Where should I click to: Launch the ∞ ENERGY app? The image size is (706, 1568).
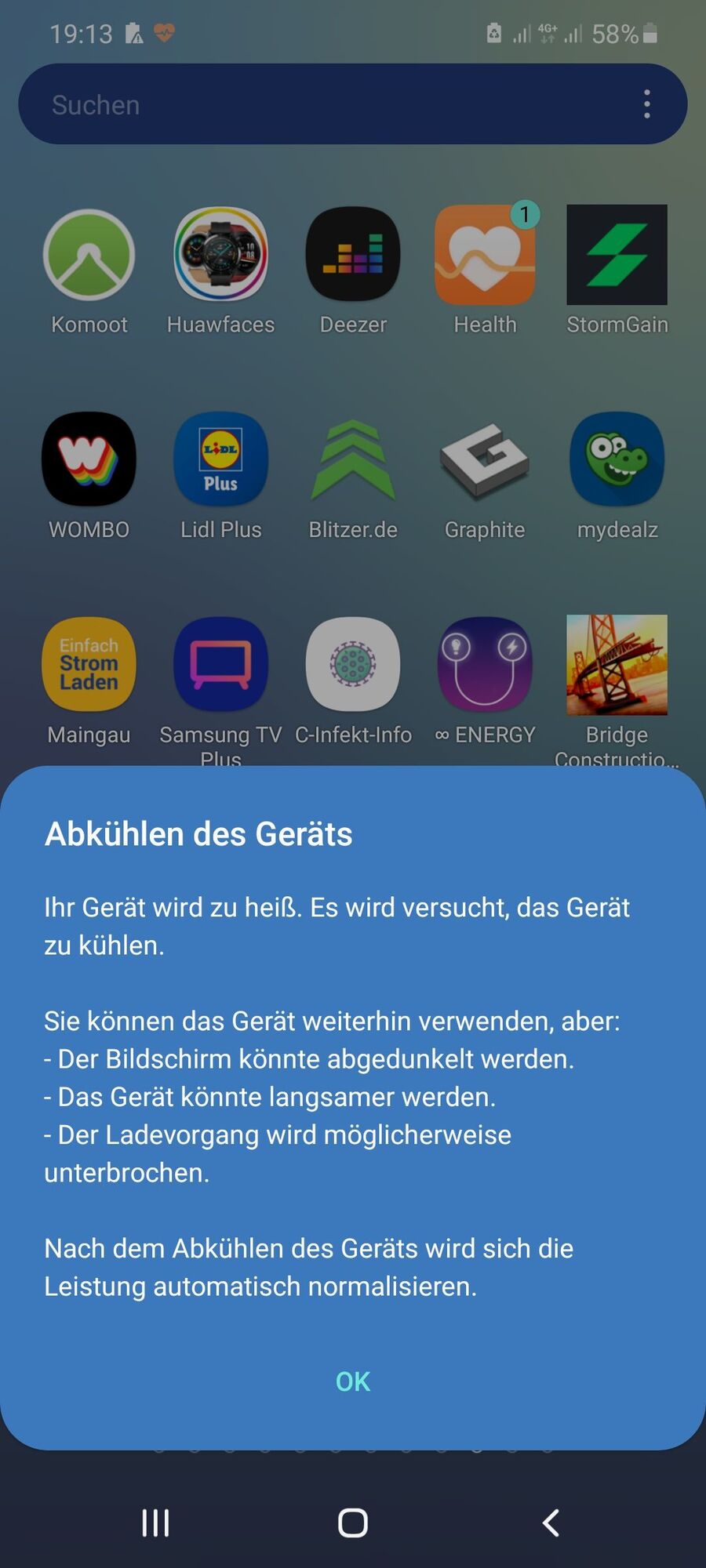(485, 665)
